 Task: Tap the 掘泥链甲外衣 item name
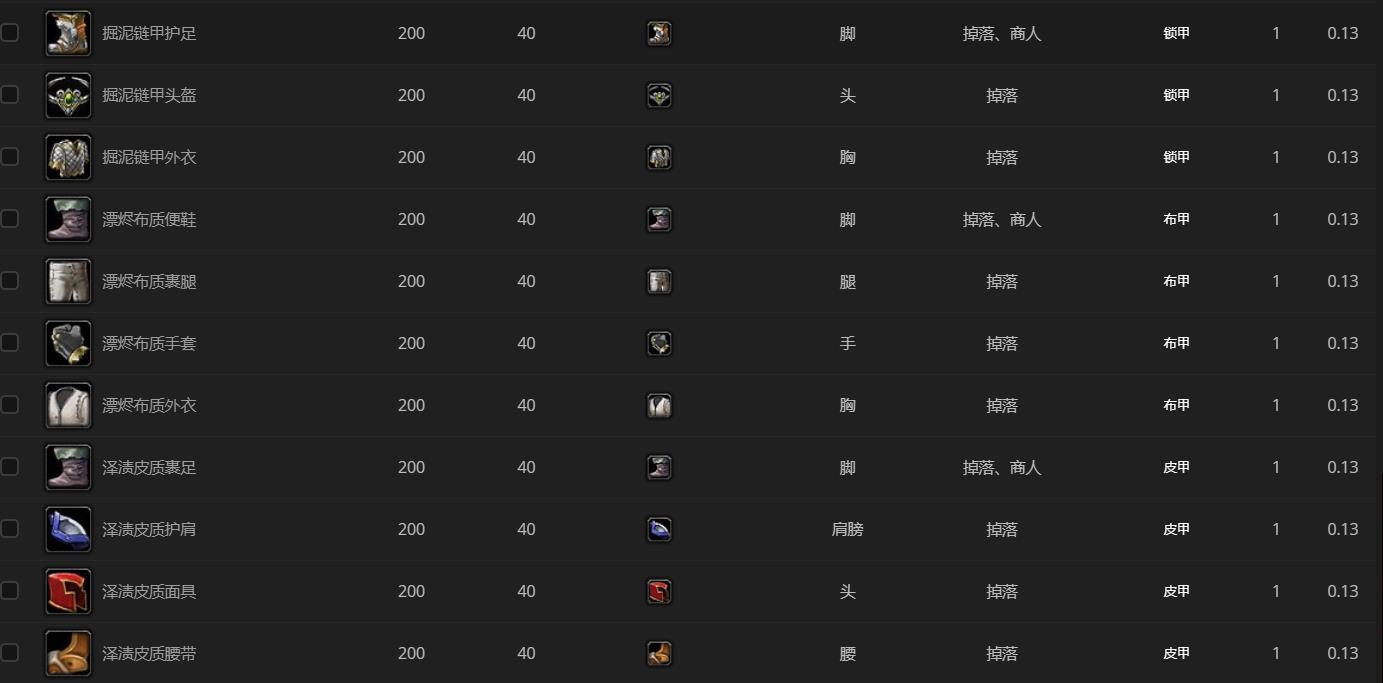[x=149, y=157]
